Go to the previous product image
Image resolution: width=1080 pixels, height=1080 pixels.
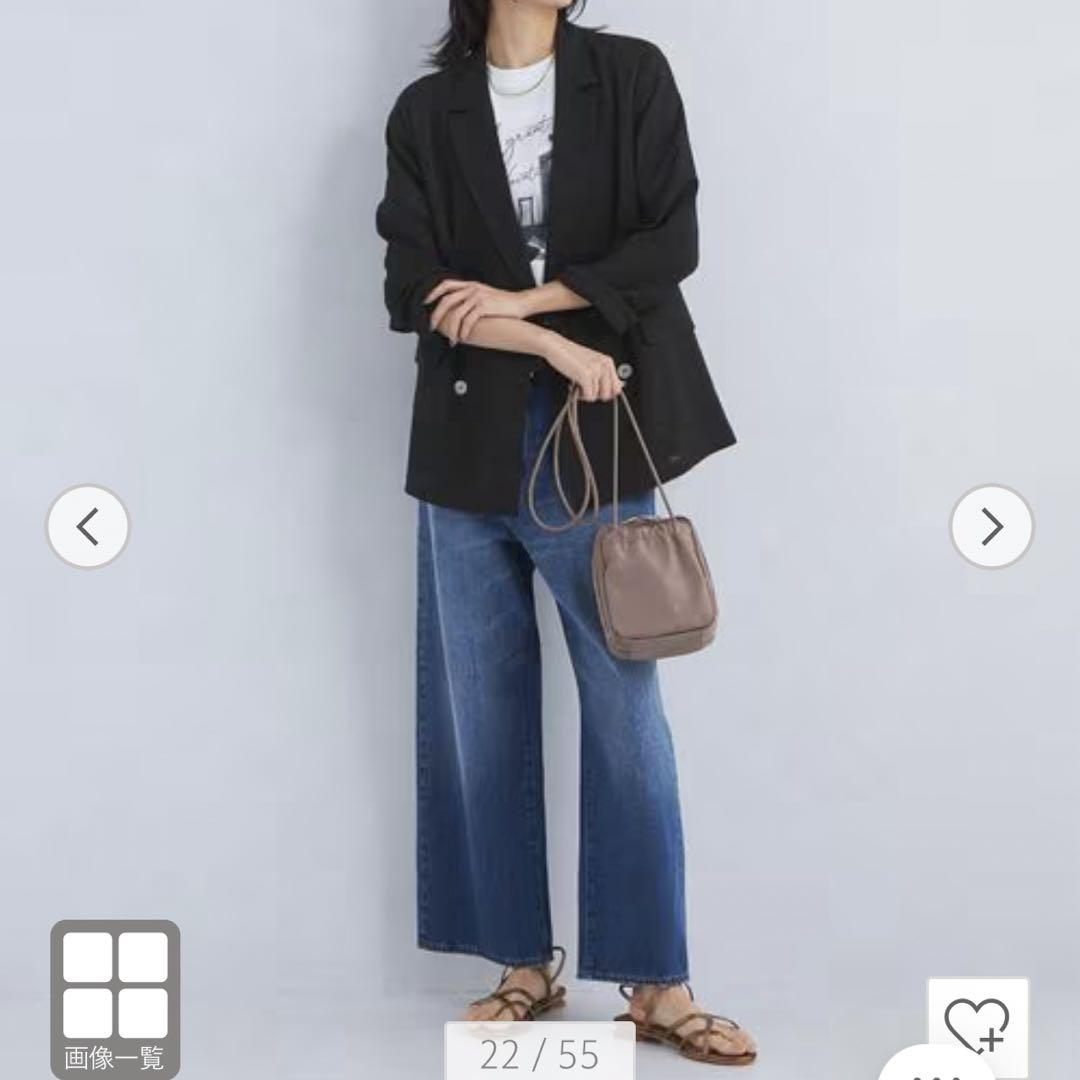coord(88,526)
